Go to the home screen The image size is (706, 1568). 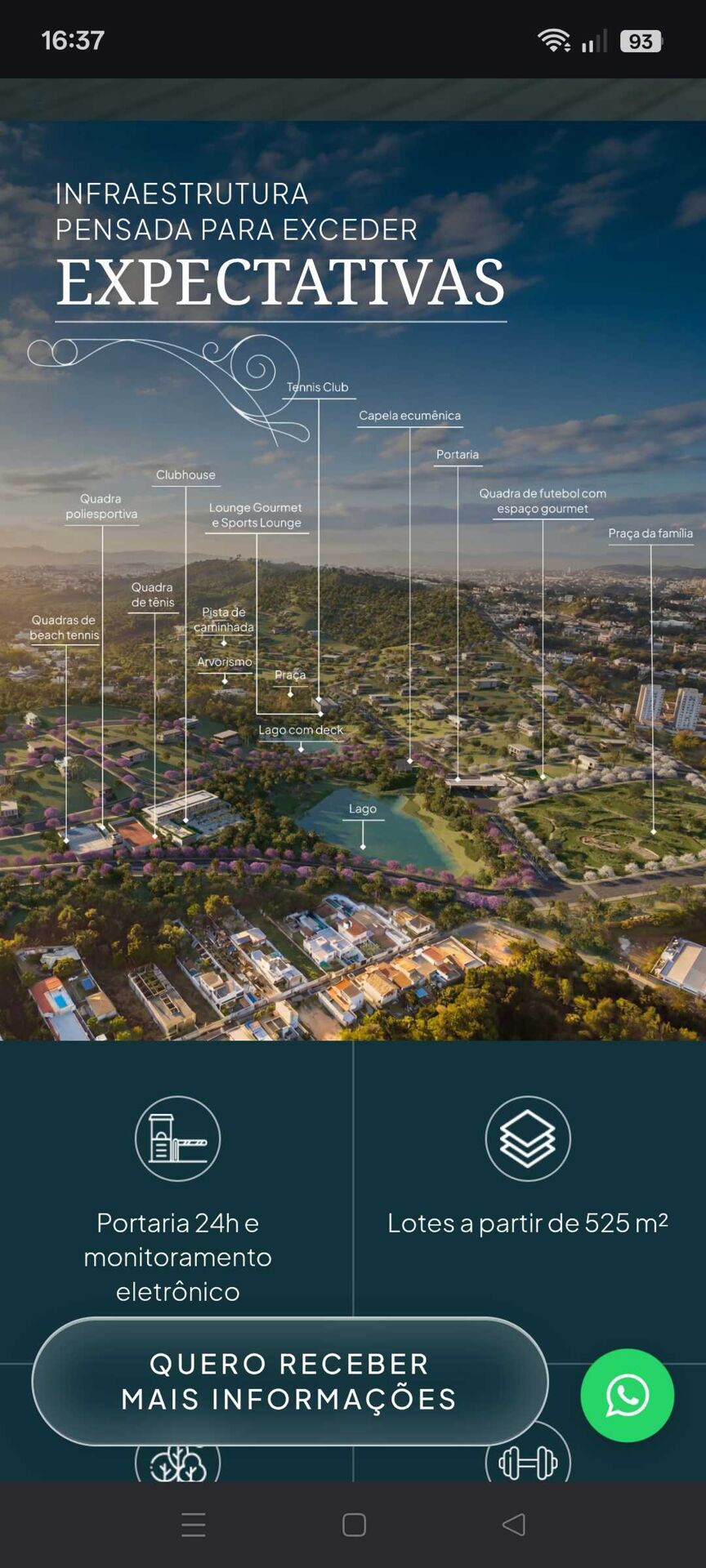(354, 1525)
